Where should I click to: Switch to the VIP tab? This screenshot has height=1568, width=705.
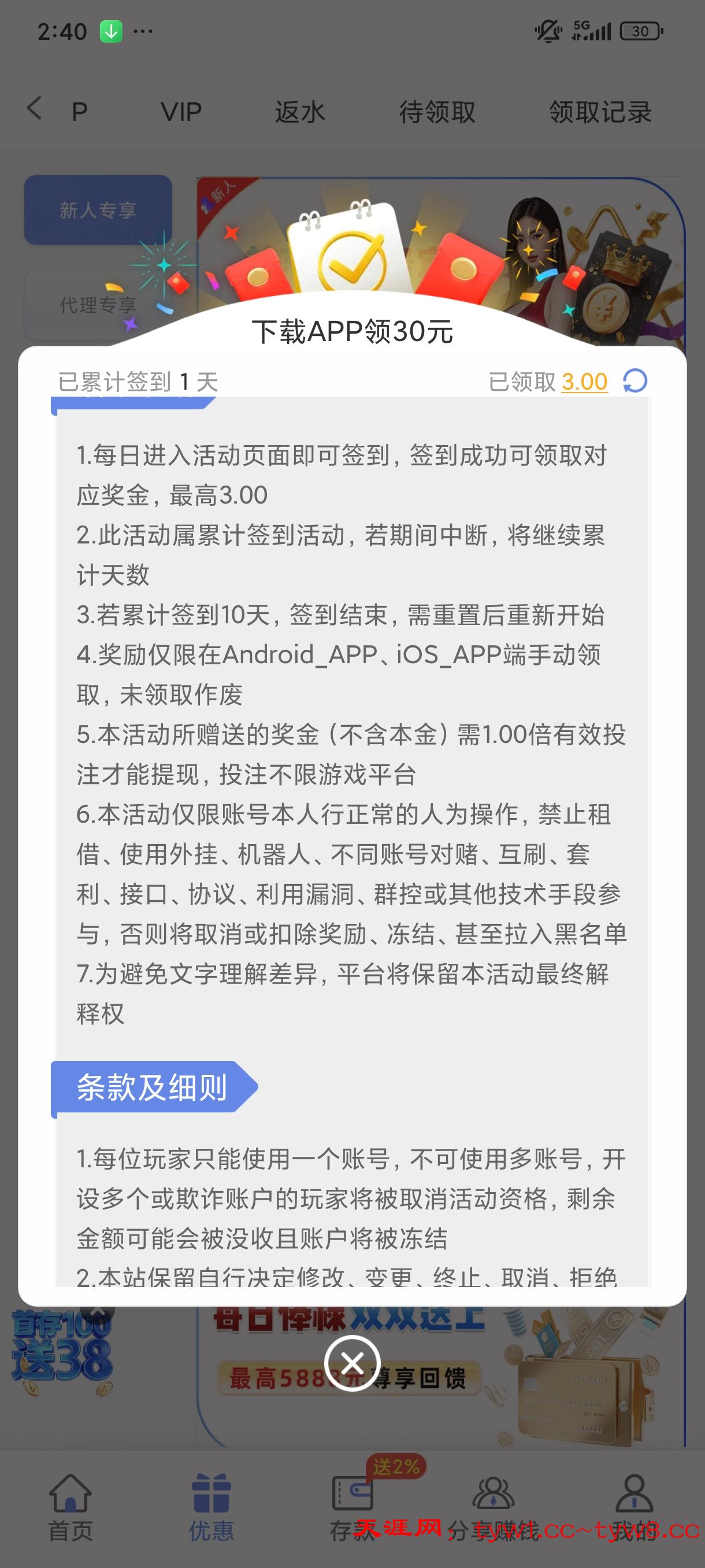[x=181, y=112]
